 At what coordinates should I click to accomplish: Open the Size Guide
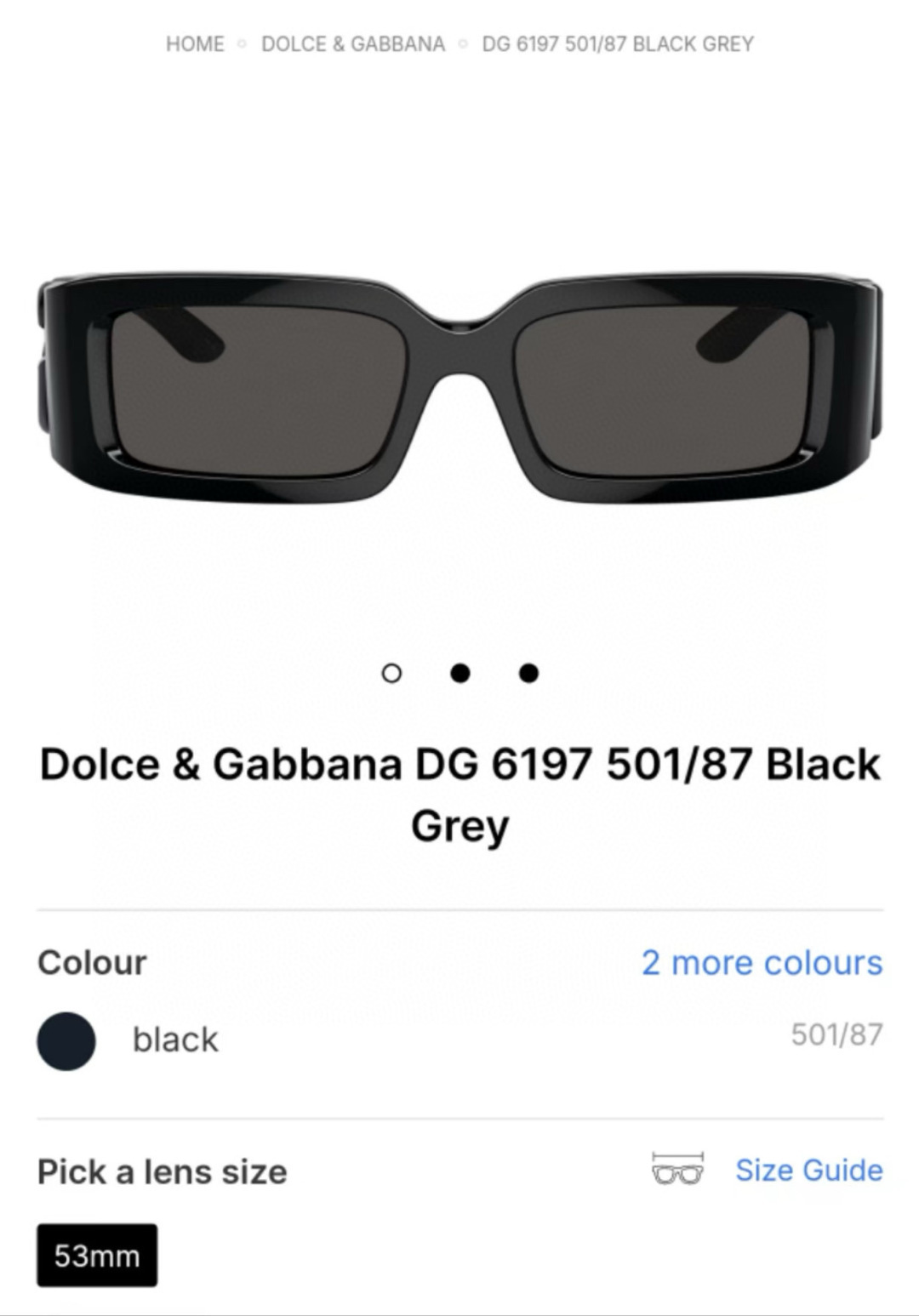pyautogui.click(x=808, y=1170)
